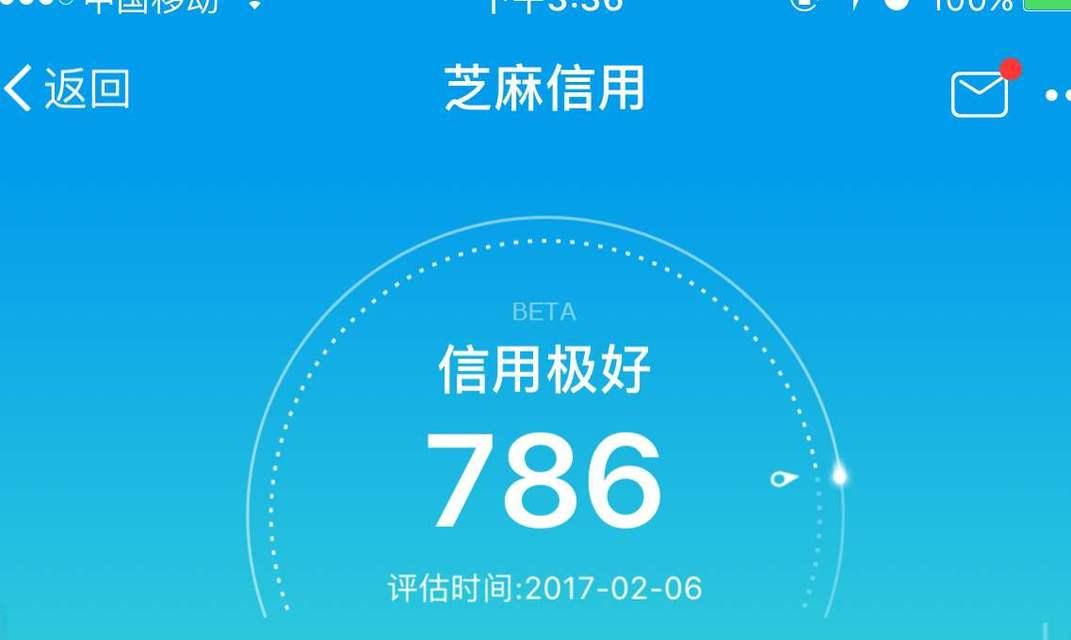
Task: Go back using the 返回 button
Action: (68, 89)
